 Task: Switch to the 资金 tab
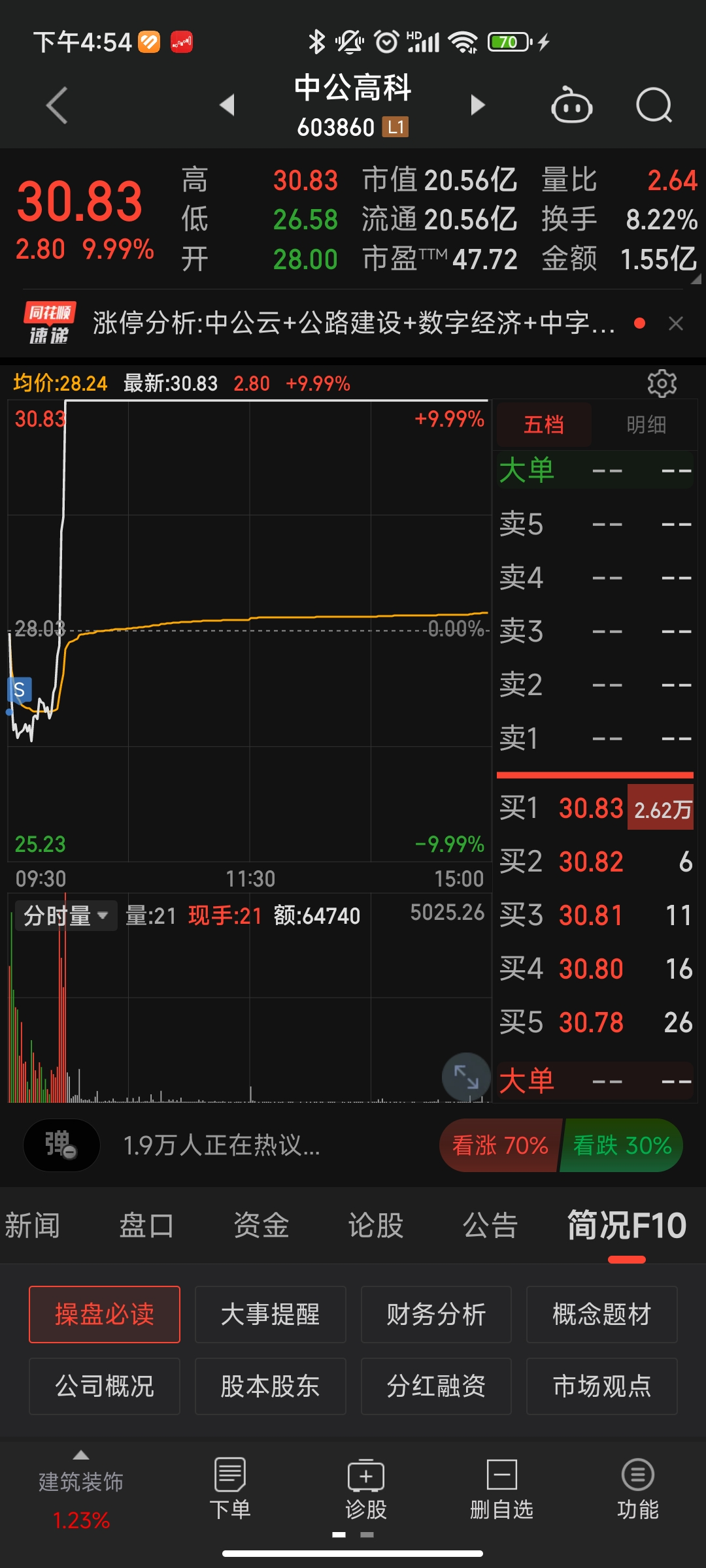[x=261, y=1225]
